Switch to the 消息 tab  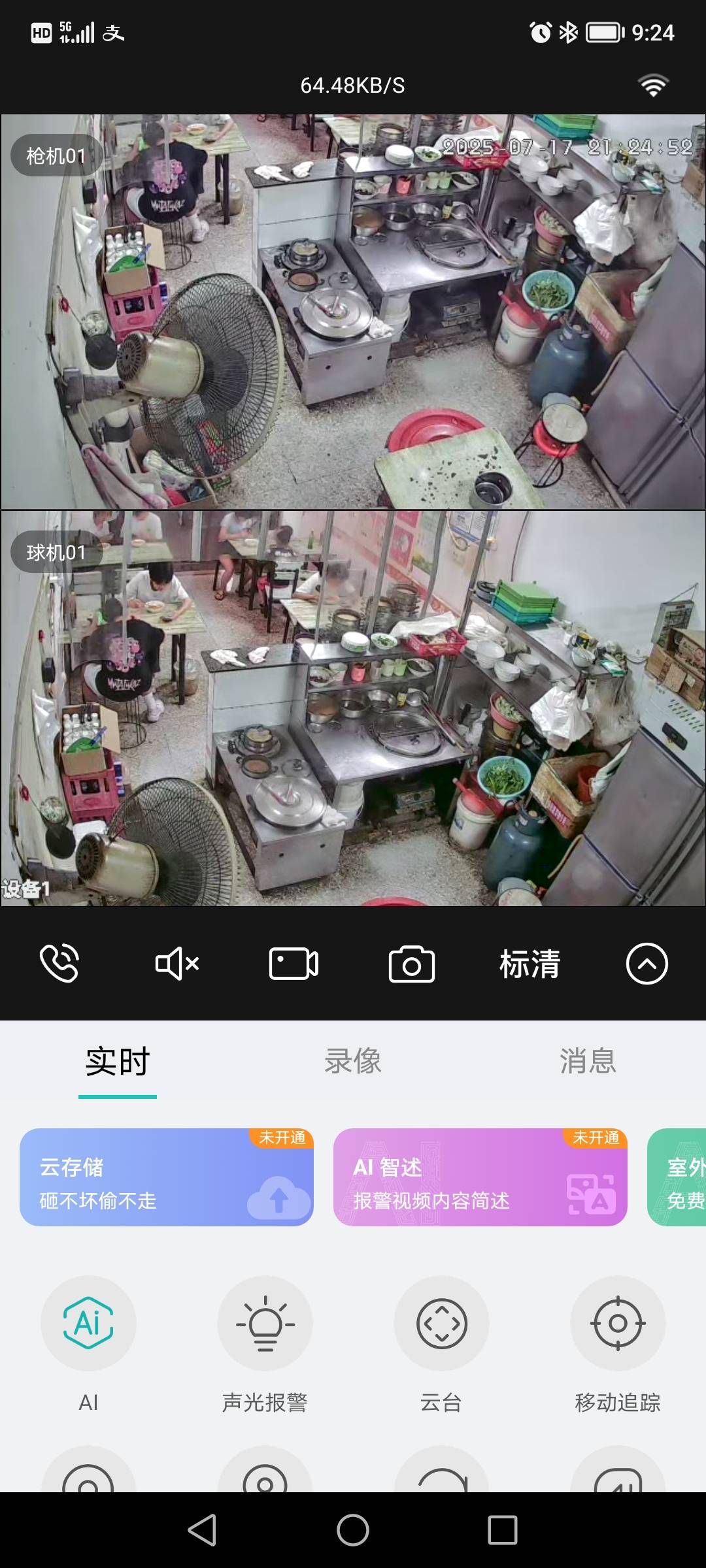point(588,1061)
